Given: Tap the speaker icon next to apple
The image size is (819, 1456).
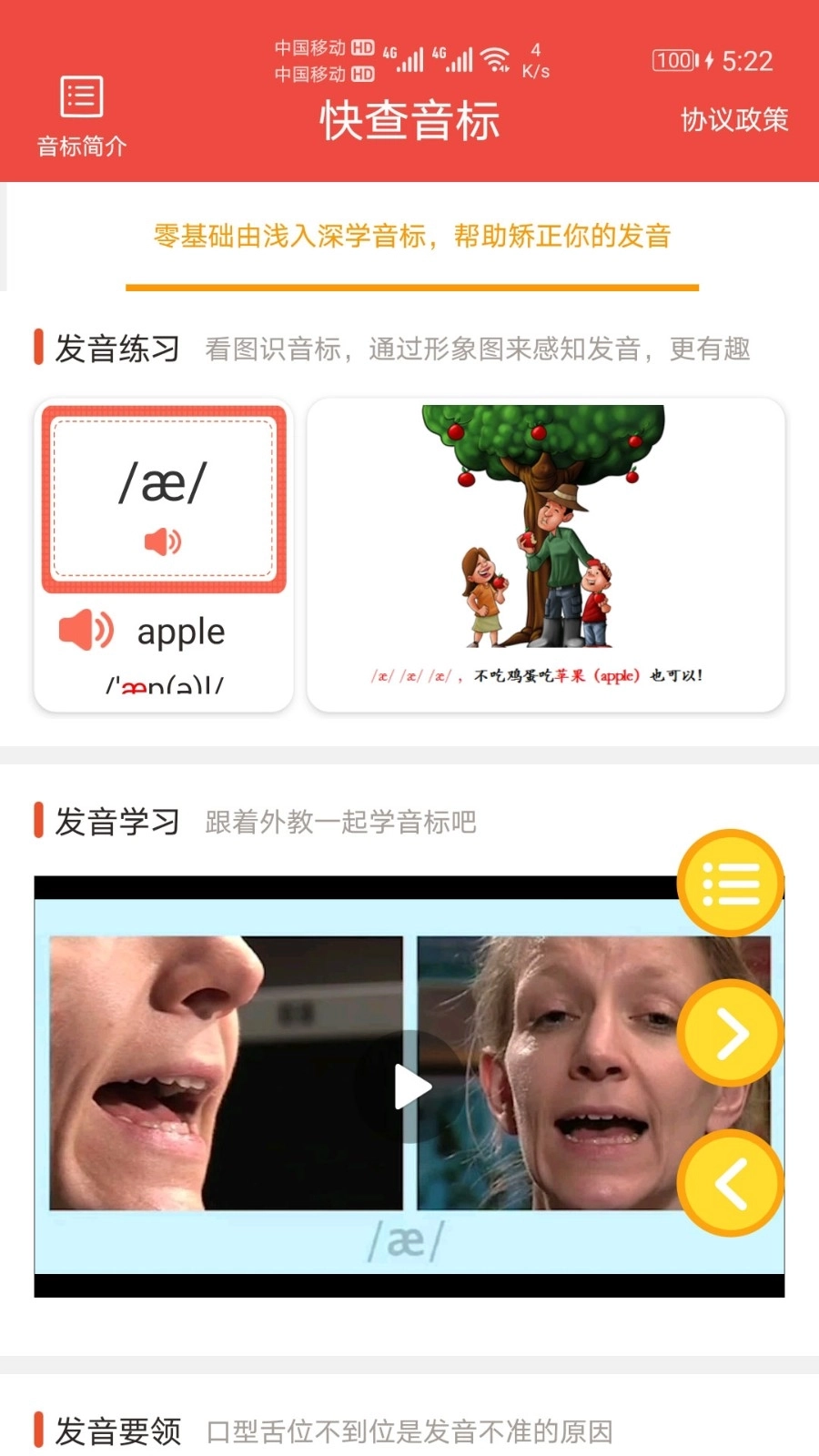Looking at the screenshot, I should click(84, 630).
